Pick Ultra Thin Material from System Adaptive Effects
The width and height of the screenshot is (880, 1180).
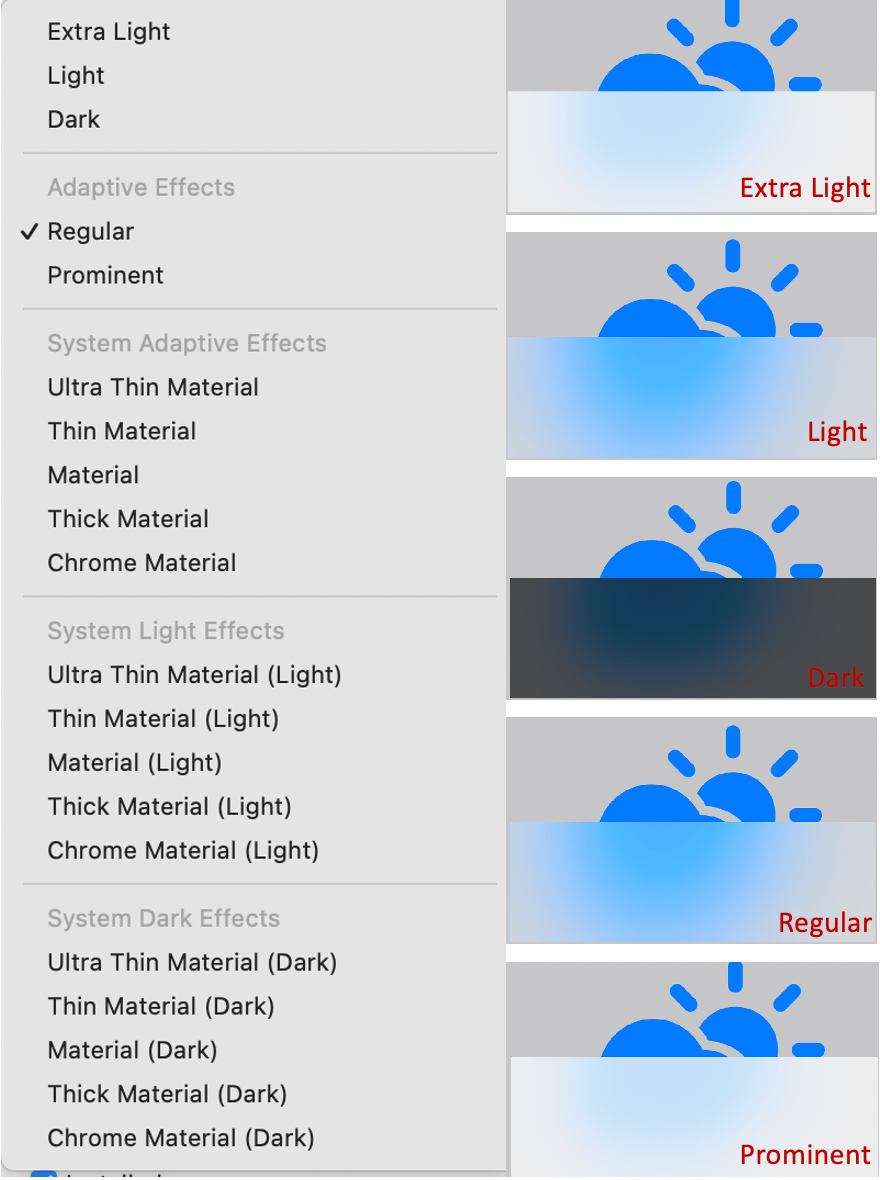click(x=153, y=387)
